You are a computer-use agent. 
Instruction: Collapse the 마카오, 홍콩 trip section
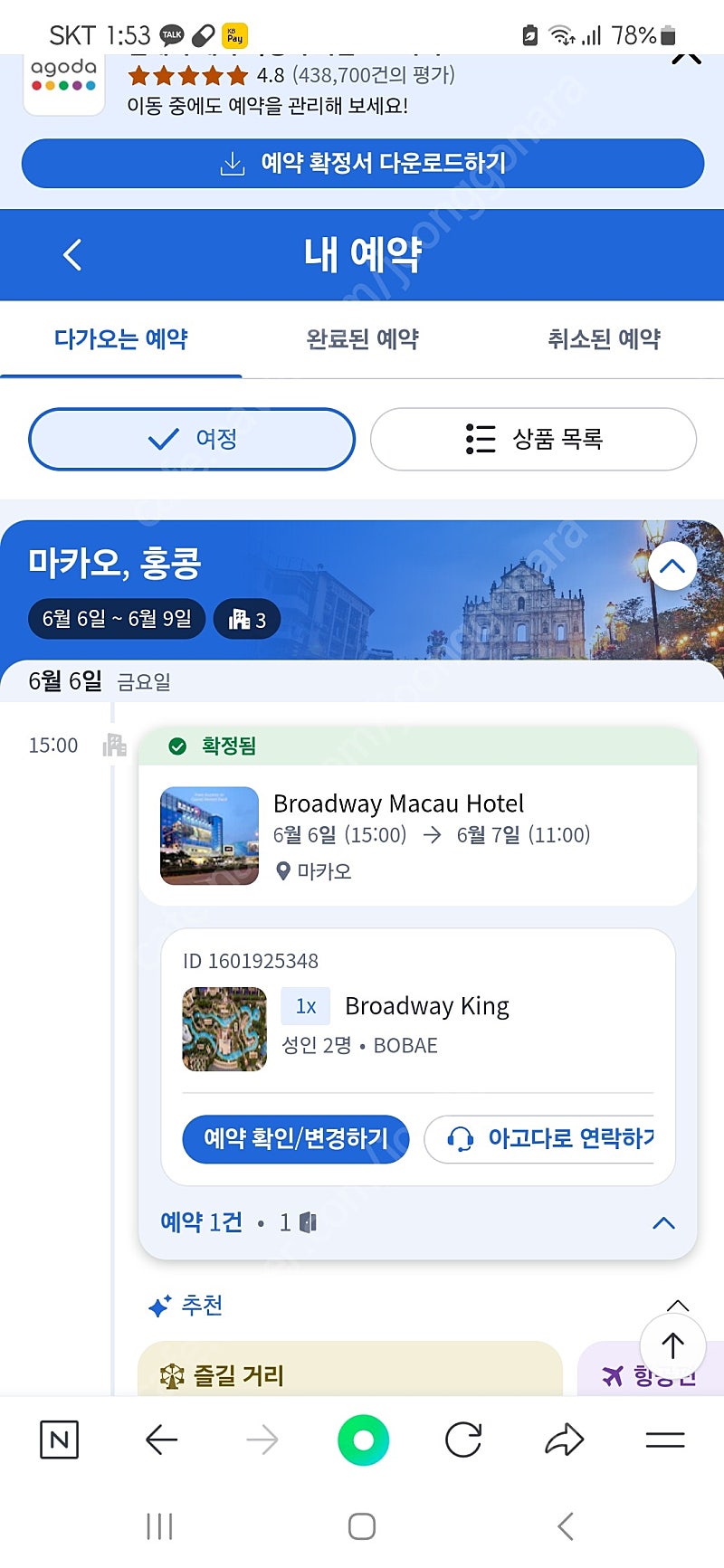pyautogui.click(x=672, y=566)
